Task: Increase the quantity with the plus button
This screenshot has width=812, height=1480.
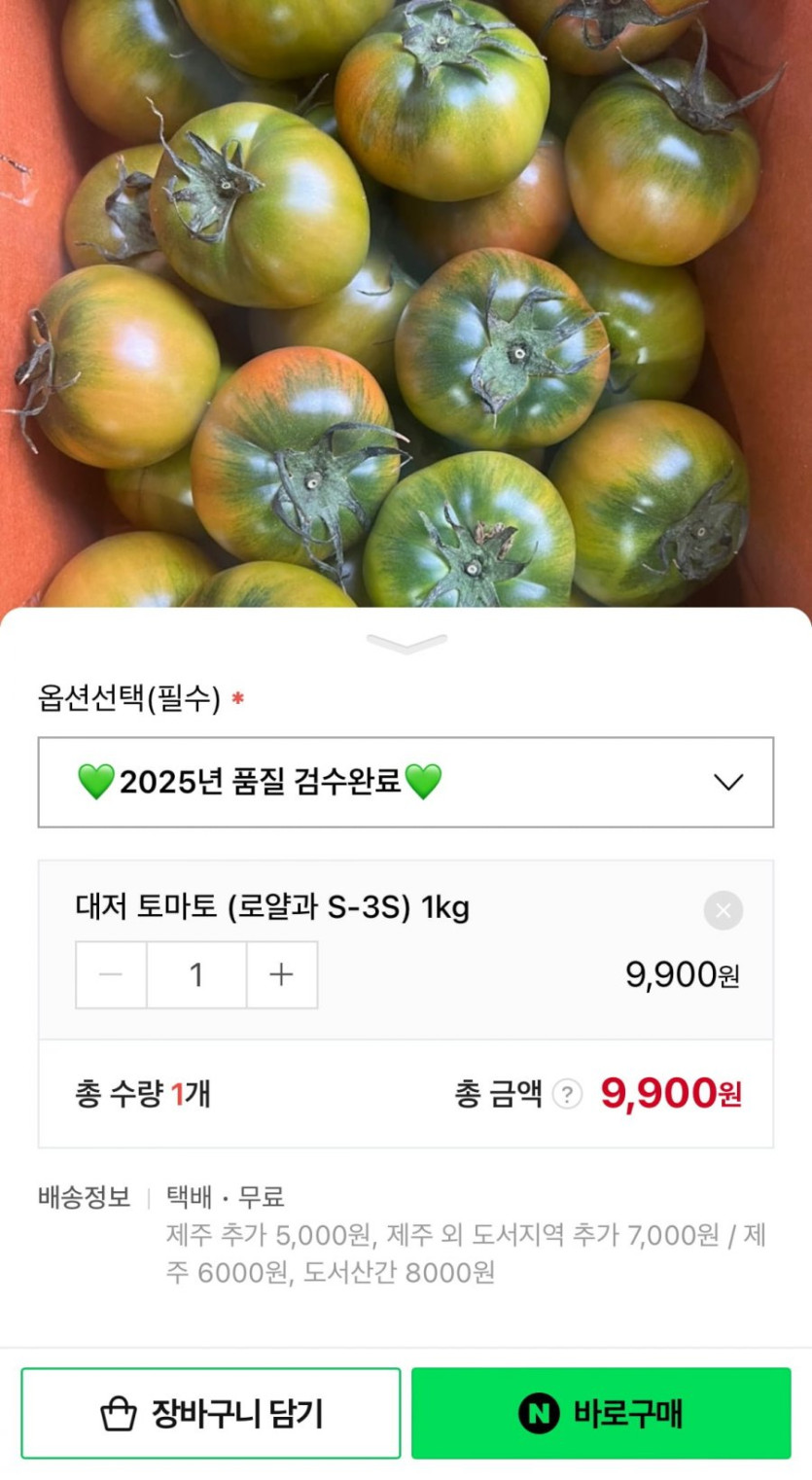Action: click(x=281, y=974)
